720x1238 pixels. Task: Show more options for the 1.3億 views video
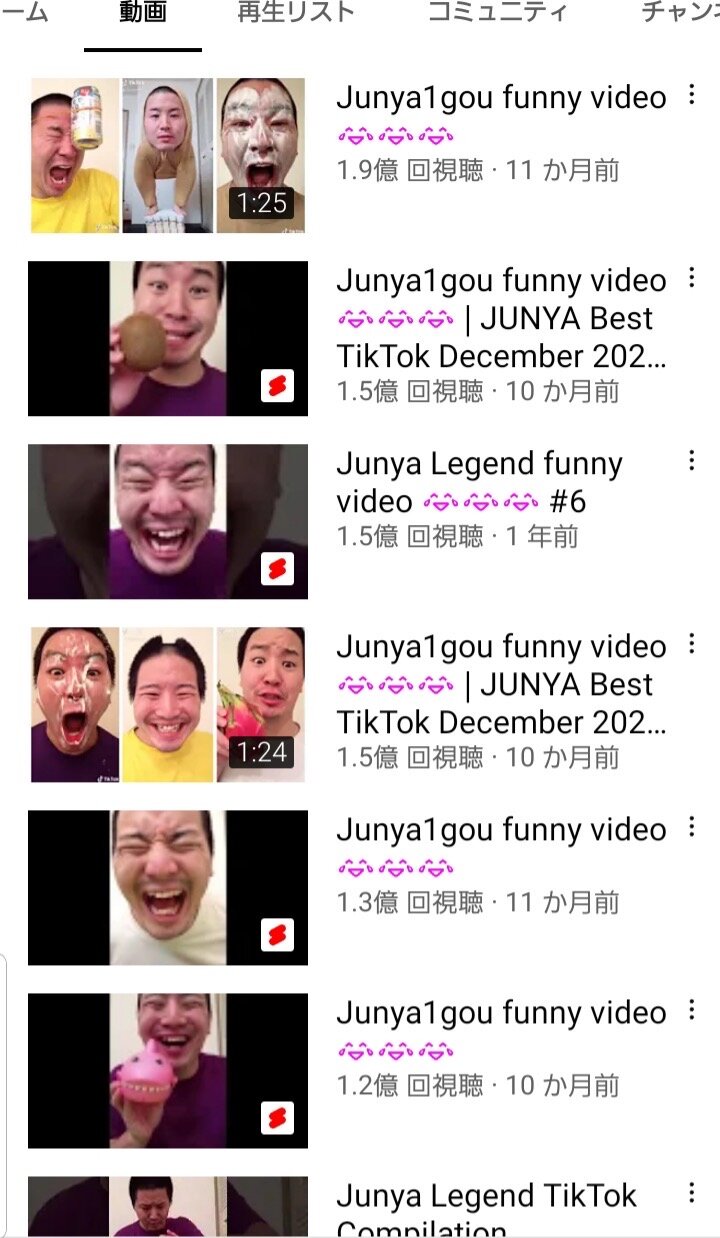(x=691, y=827)
